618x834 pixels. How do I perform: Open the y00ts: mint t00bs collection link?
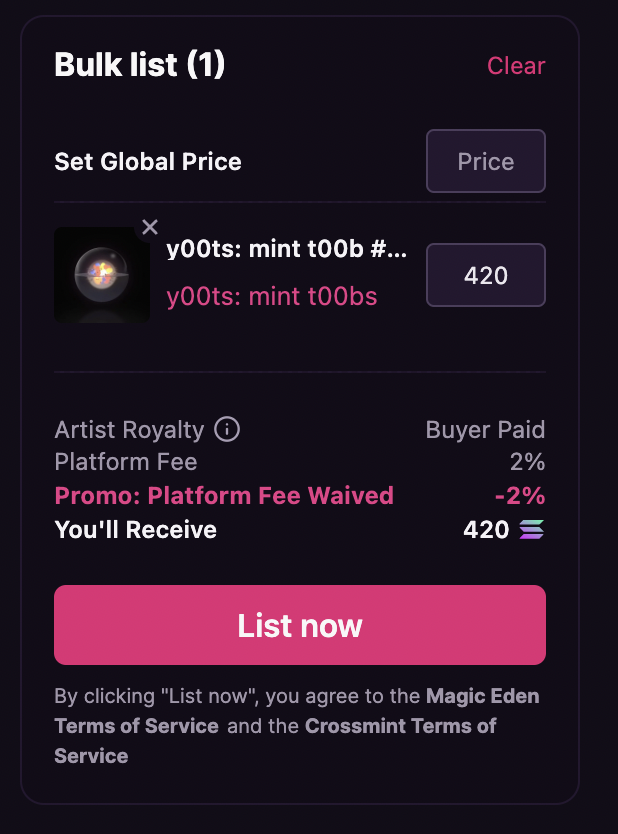coord(272,296)
